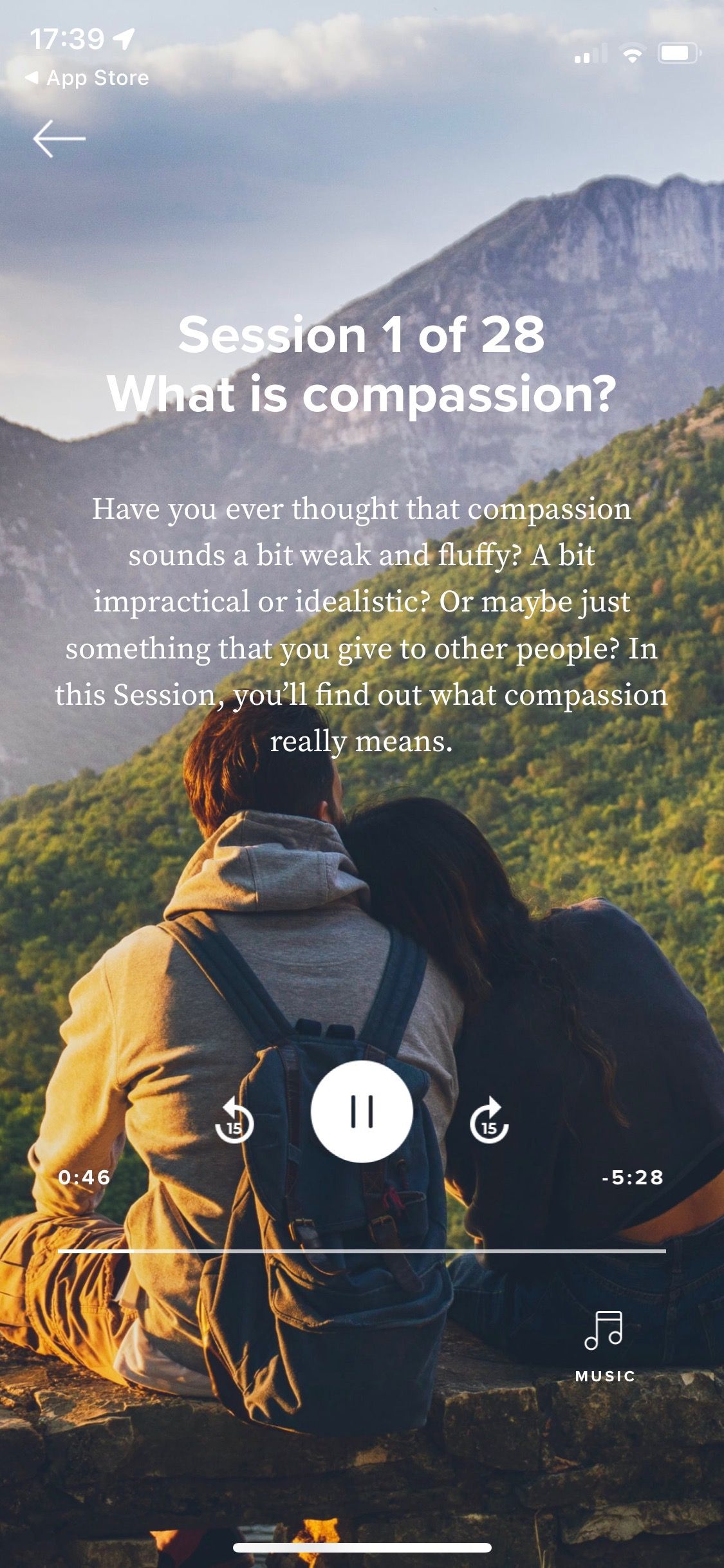Screen dimensions: 724x1568
Task: Pause the session playback
Action: [362, 1112]
